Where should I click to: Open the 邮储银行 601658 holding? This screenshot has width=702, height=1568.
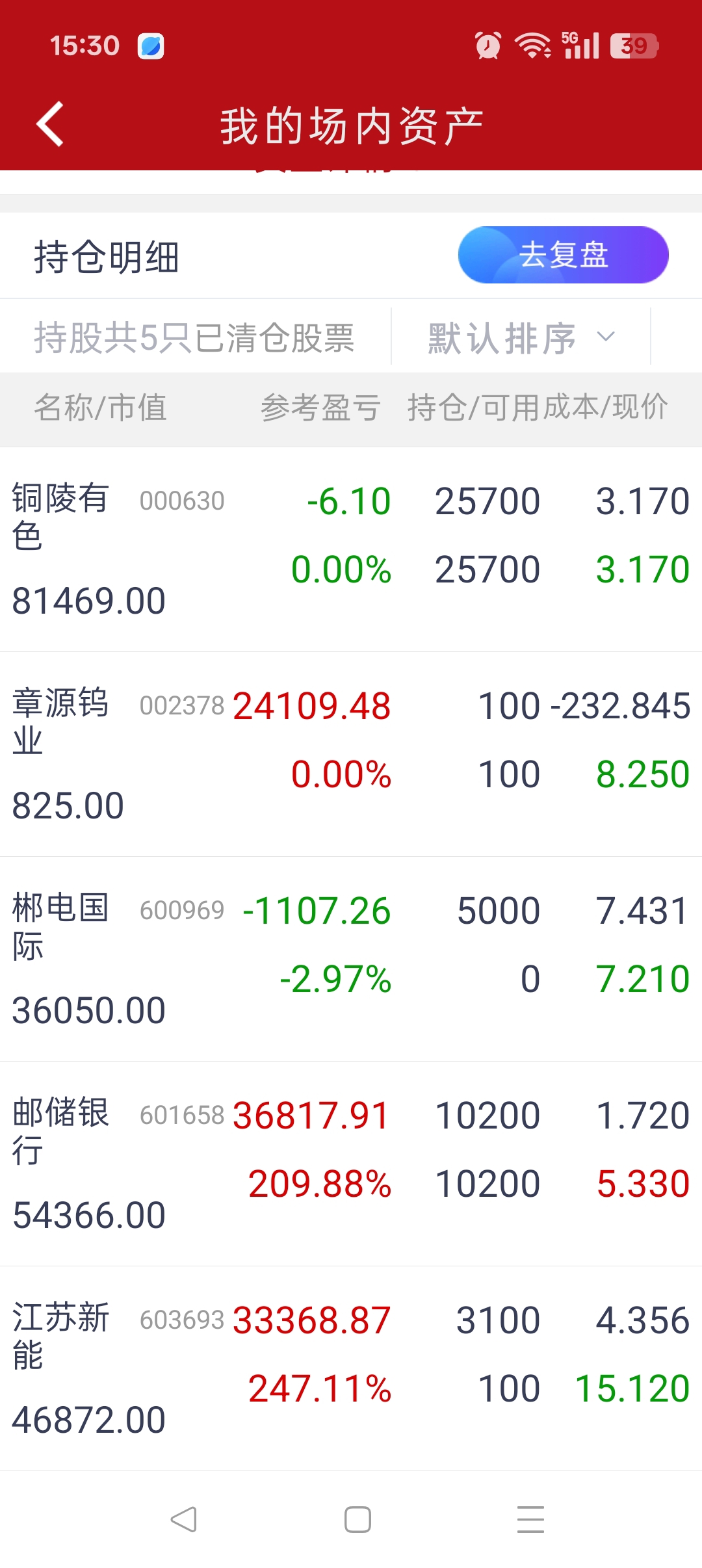351,1164
